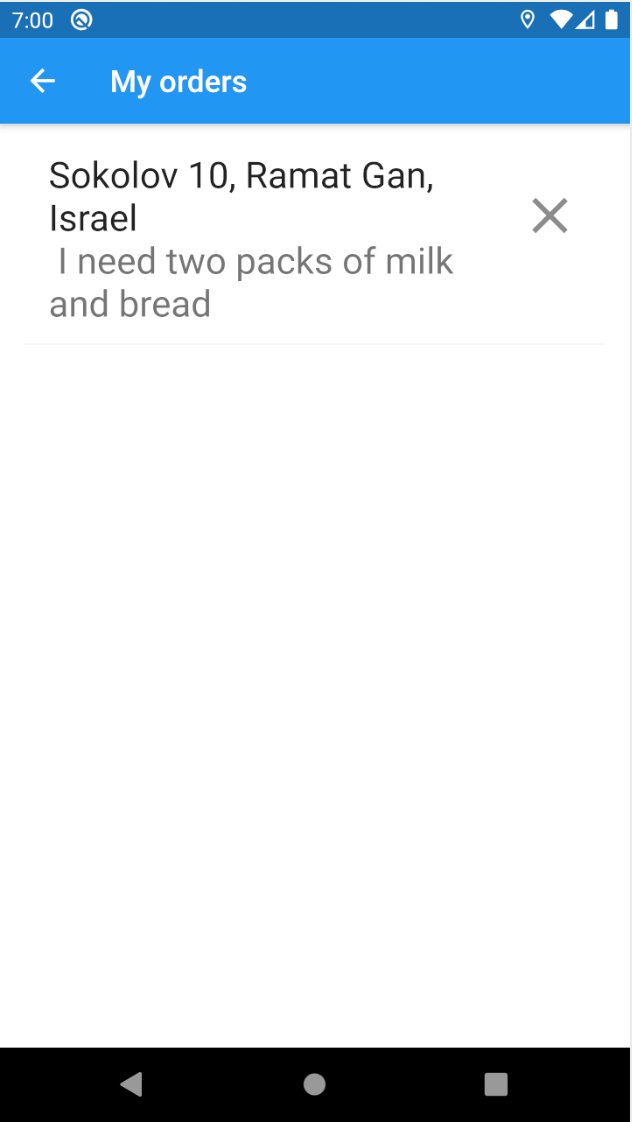Tap the system home button
632x1122 pixels.
coord(315,1084)
